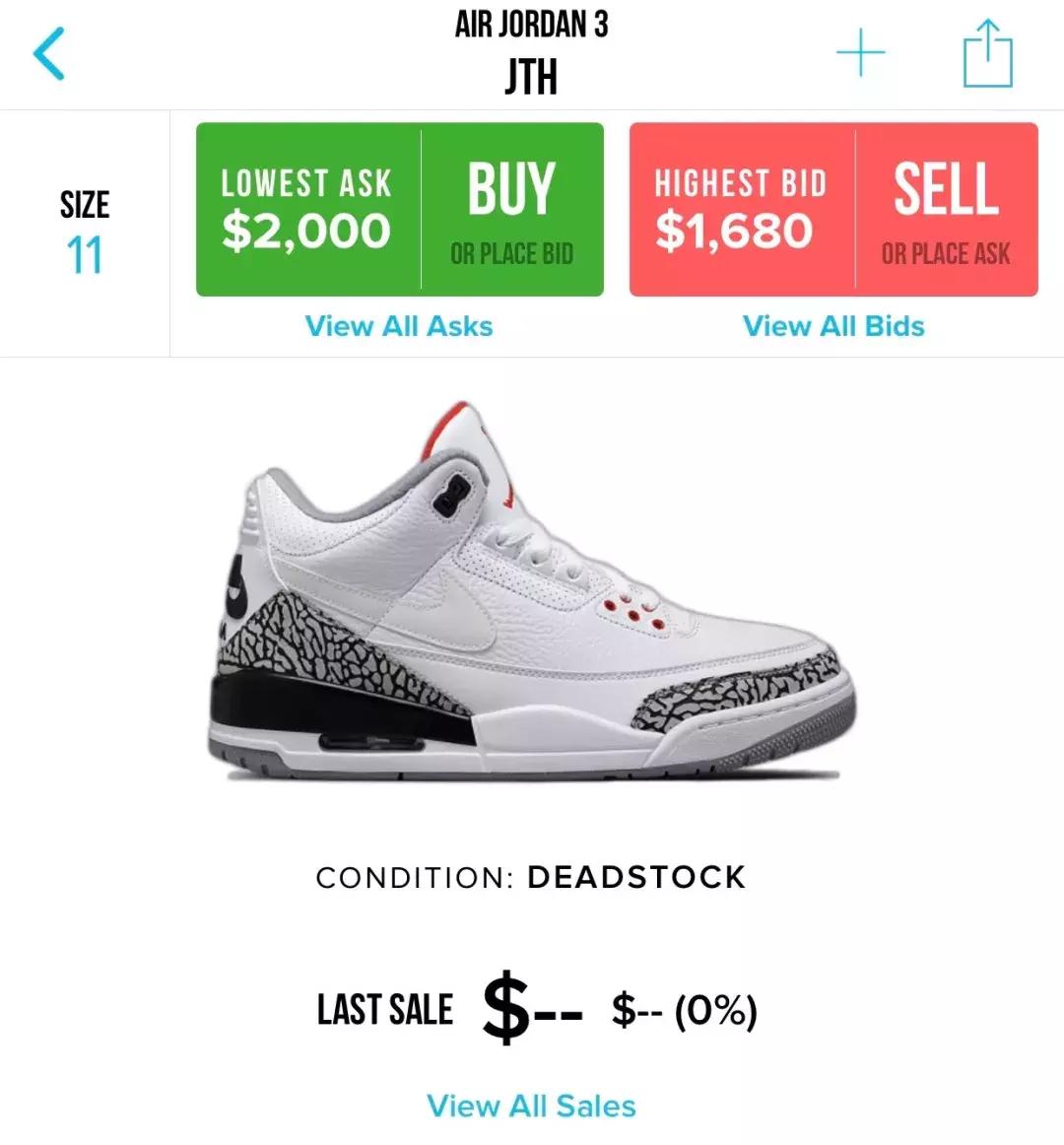Open View All Asks
Image resolution: width=1064 pixels, height=1145 pixels.
point(399,326)
